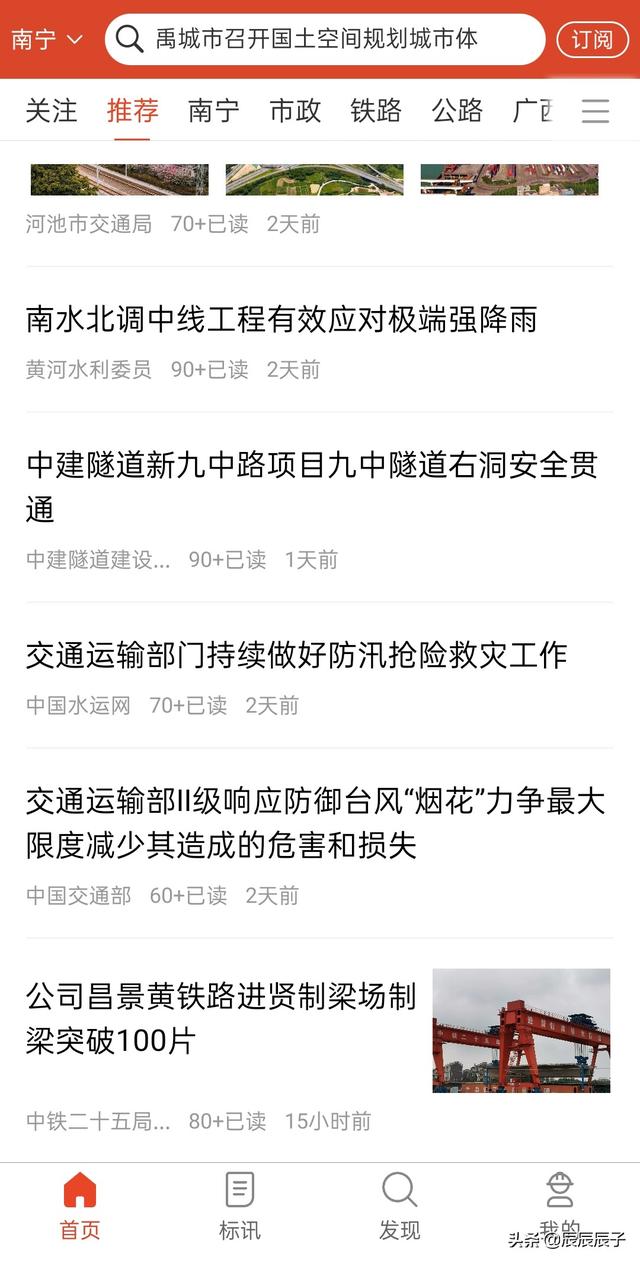Switch to the 南宁 top tab
Viewport: 640px width, 1263px height.
(x=214, y=111)
